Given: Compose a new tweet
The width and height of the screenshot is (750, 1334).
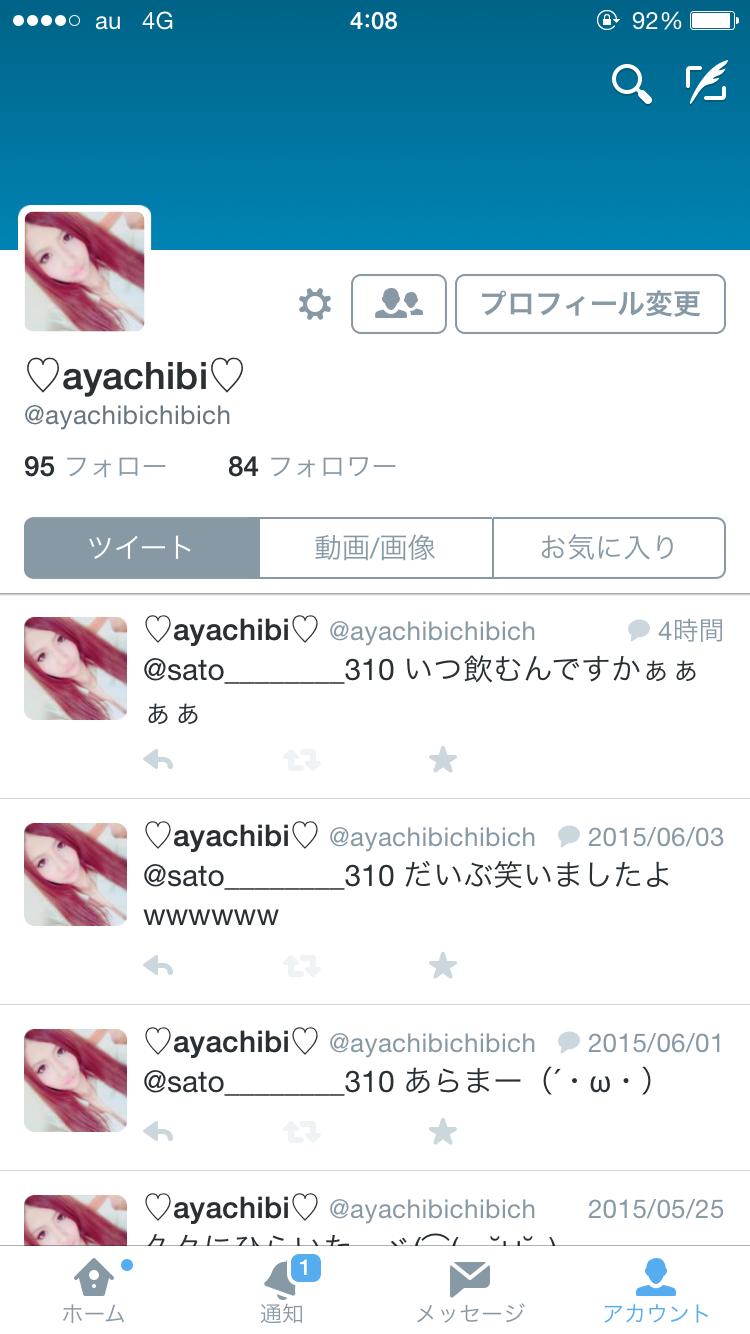Looking at the screenshot, I should click(706, 85).
